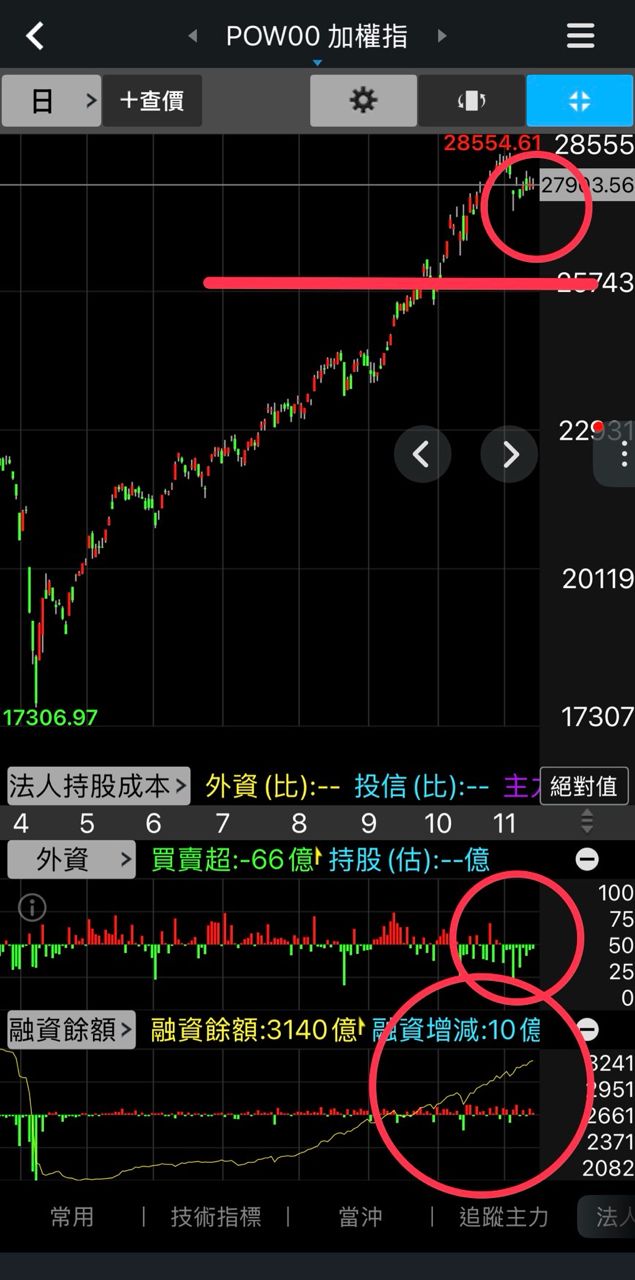This screenshot has width=635, height=1280.
Task: Switch to the 當沖 tab
Action: tap(360, 1216)
